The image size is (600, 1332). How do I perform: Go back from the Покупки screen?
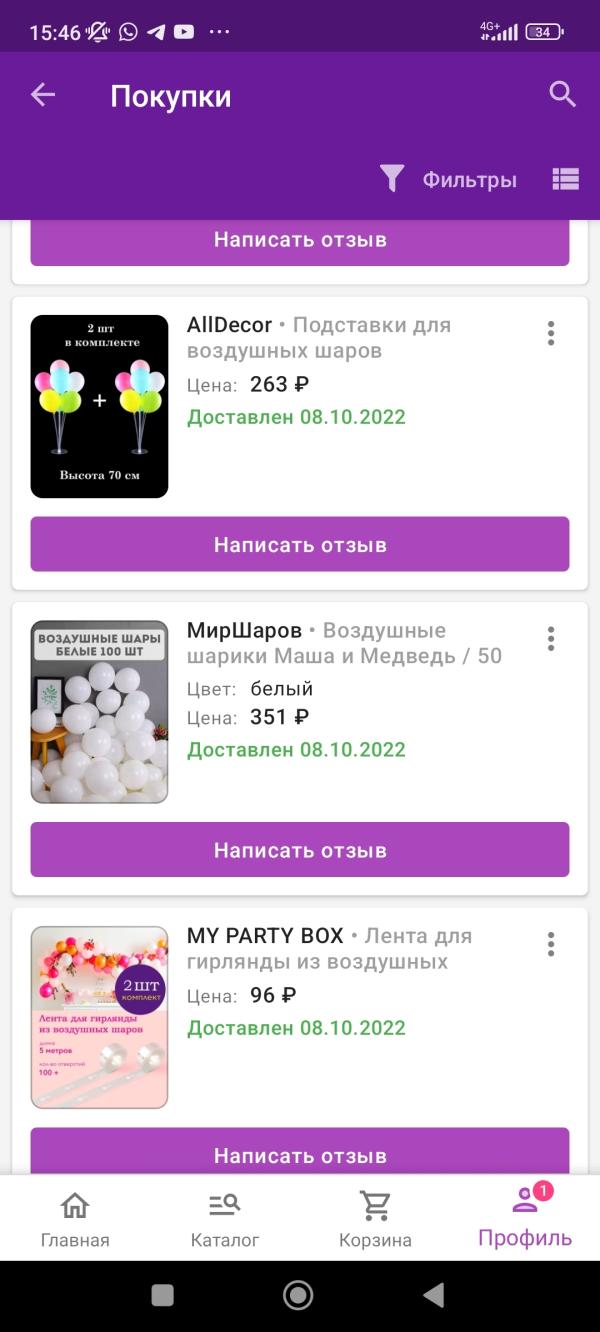42,96
